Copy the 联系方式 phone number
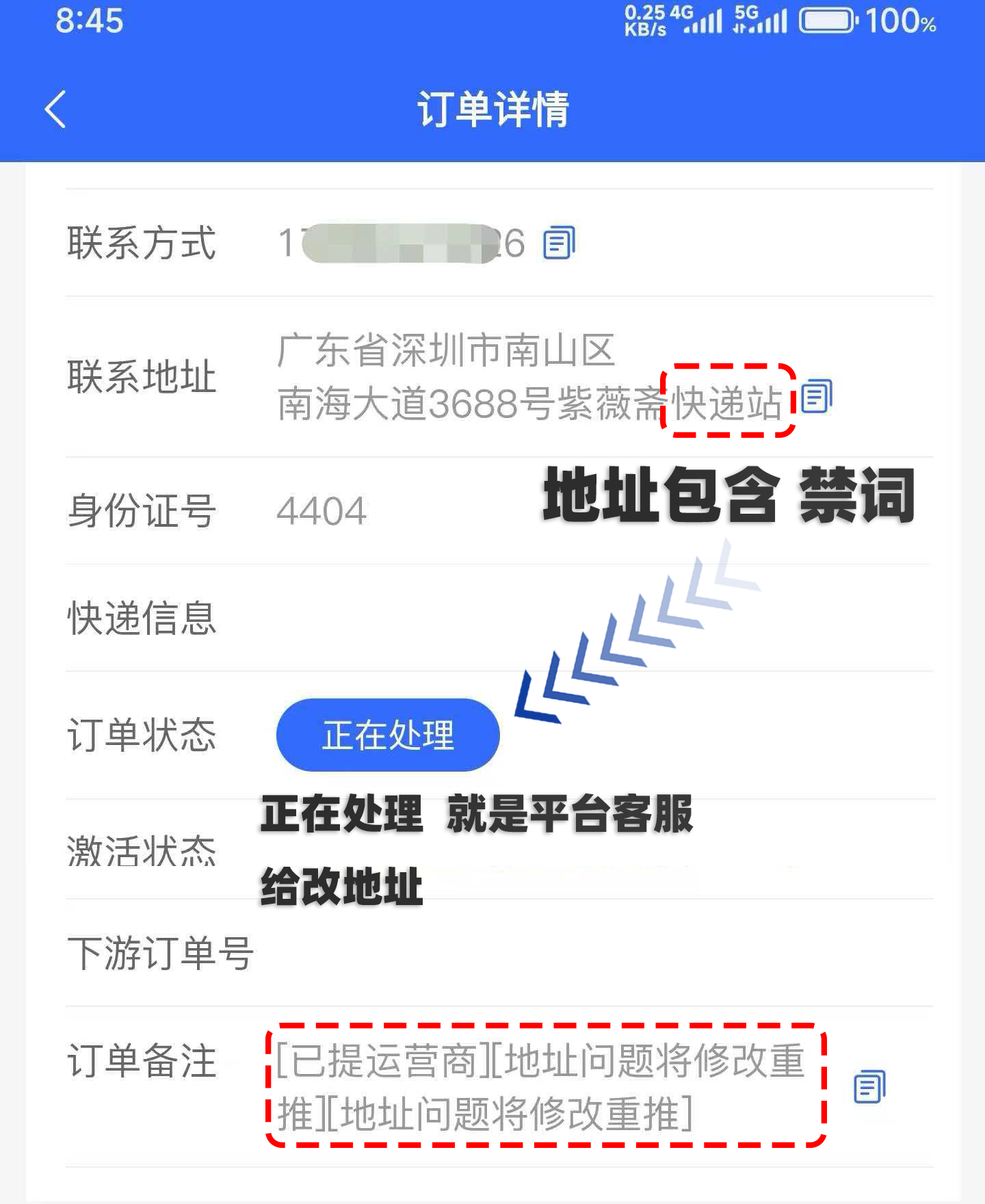The width and height of the screenshot is (985, 1204). coord(559,243)
